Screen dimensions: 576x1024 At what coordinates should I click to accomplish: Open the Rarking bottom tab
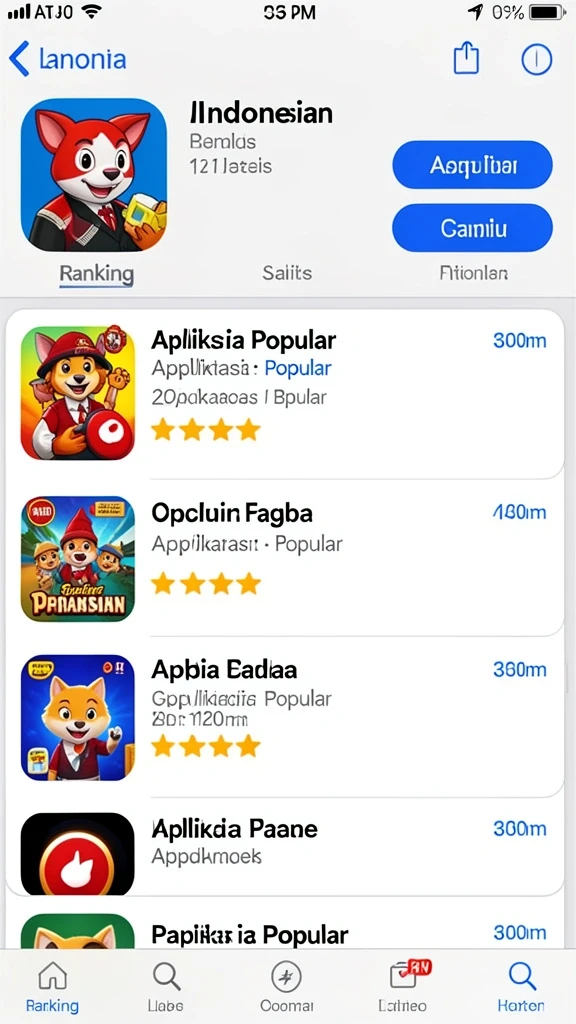(52, 986)
